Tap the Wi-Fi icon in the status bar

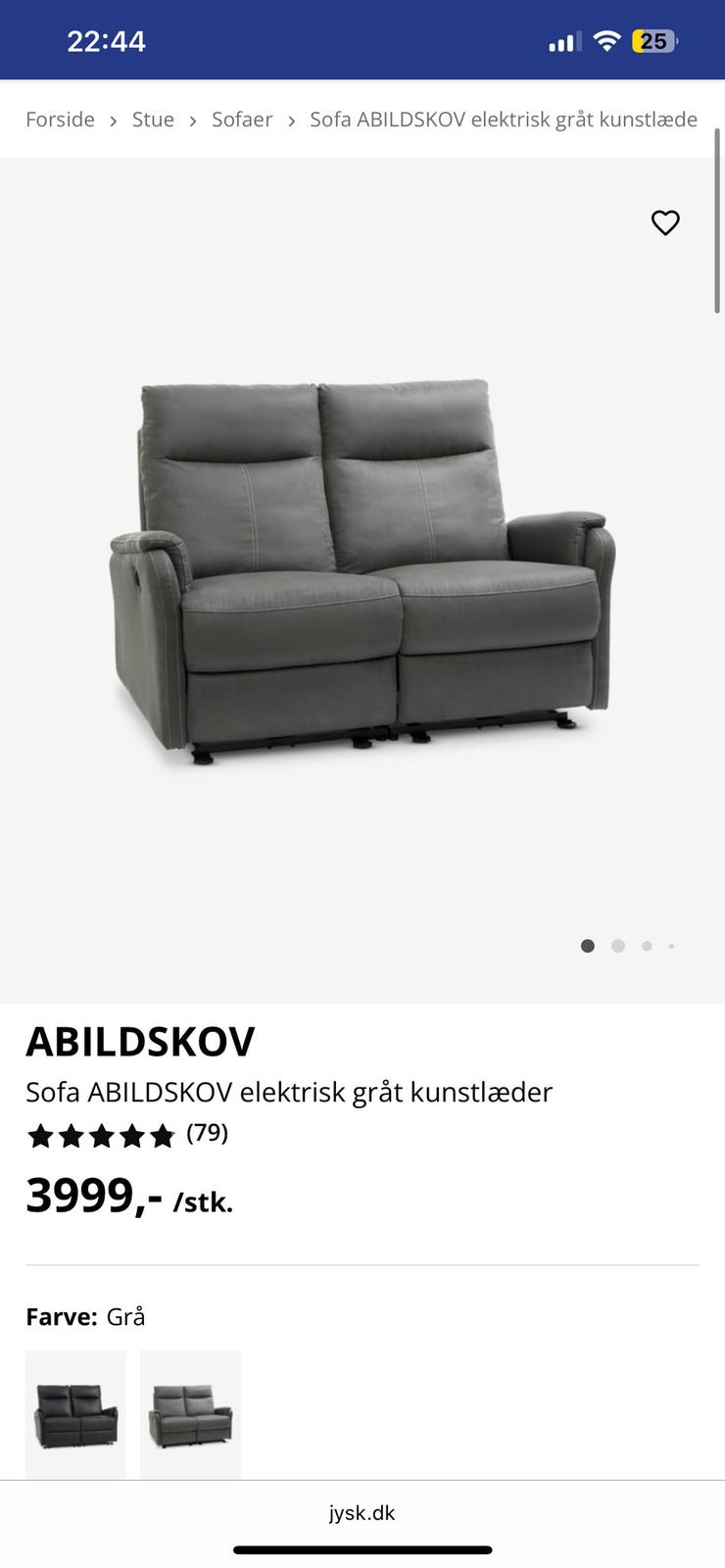coord(607,41)
